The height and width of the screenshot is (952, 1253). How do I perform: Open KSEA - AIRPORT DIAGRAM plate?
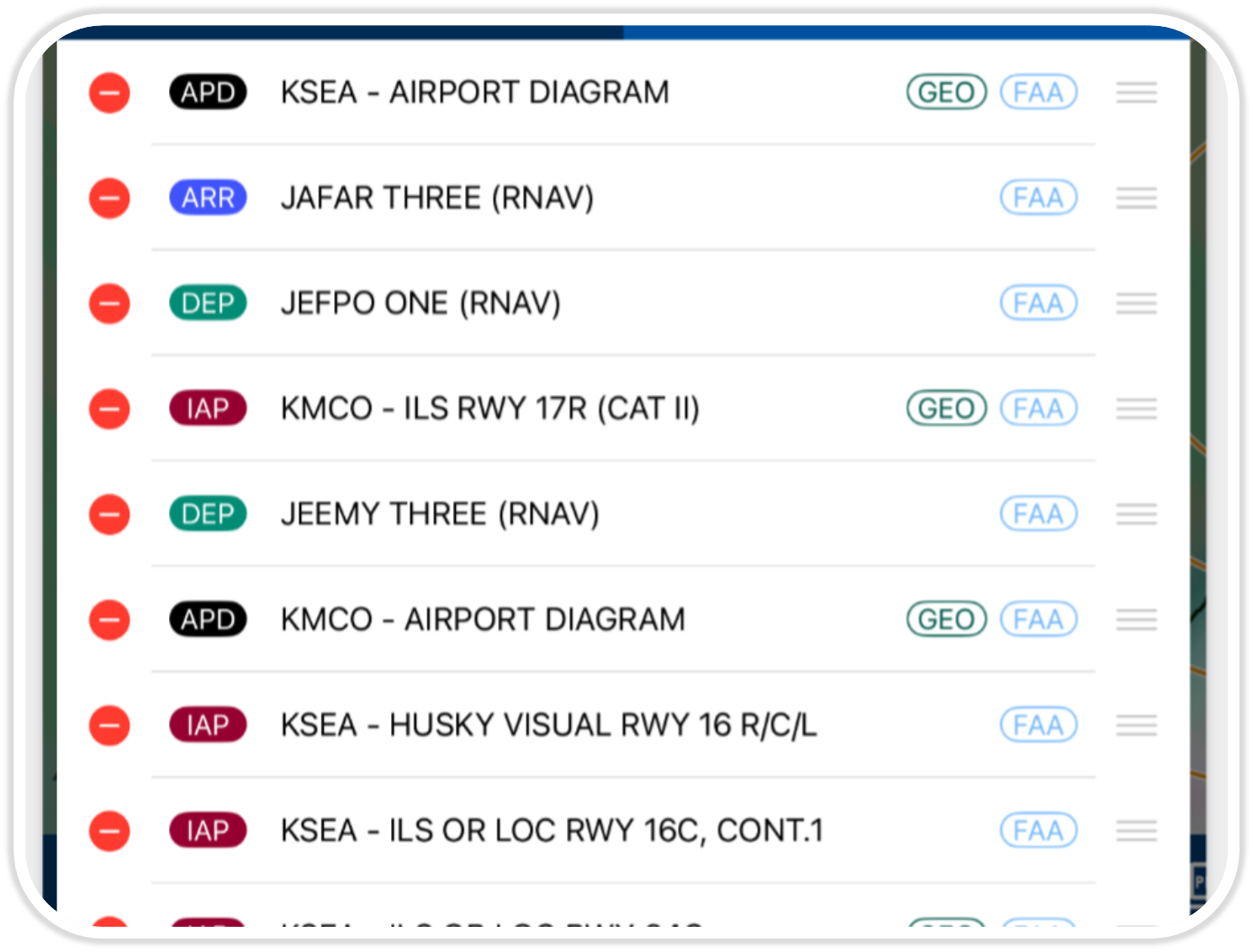pyautogui.click(x=474, y=93)
